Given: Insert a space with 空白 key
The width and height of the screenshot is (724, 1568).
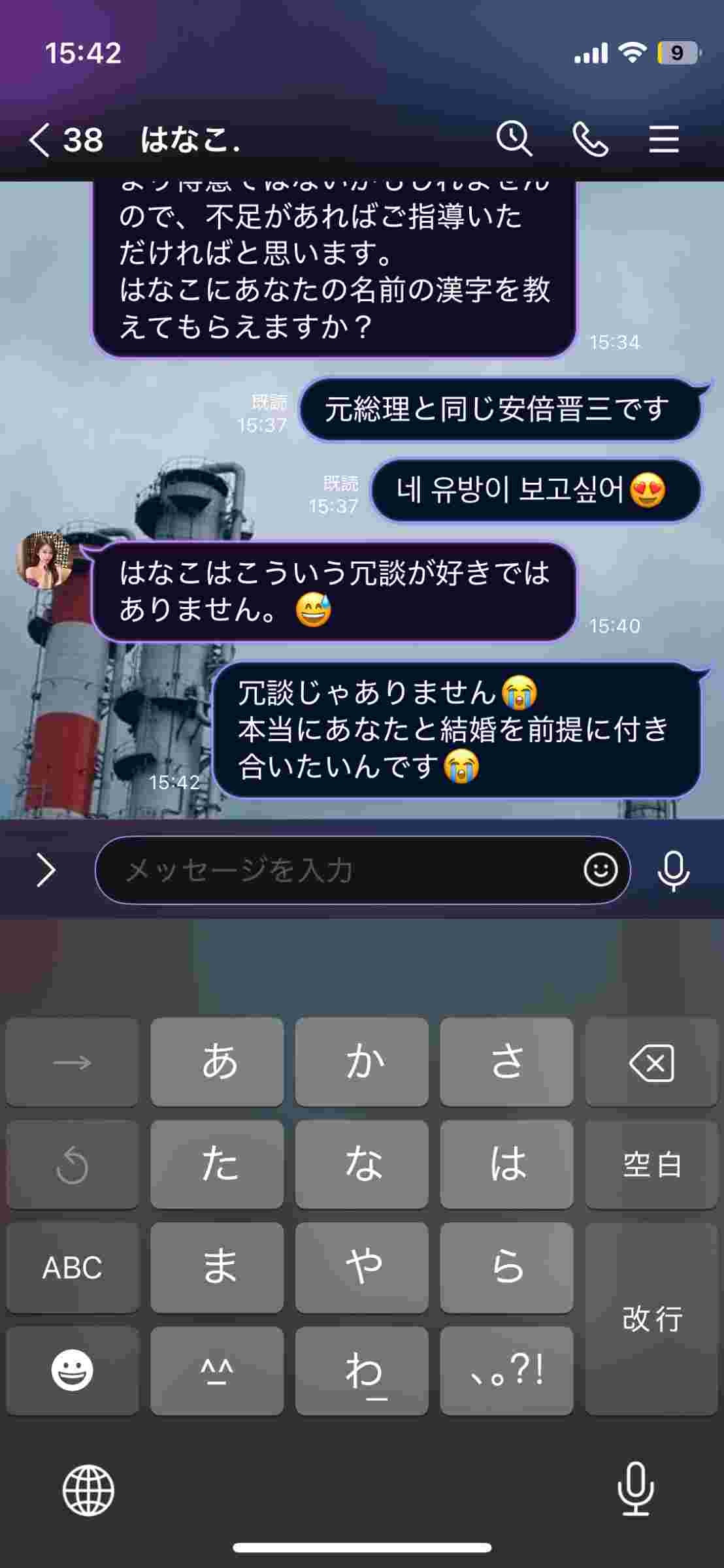Looking at the screenshot, I should click(651, 1165).
